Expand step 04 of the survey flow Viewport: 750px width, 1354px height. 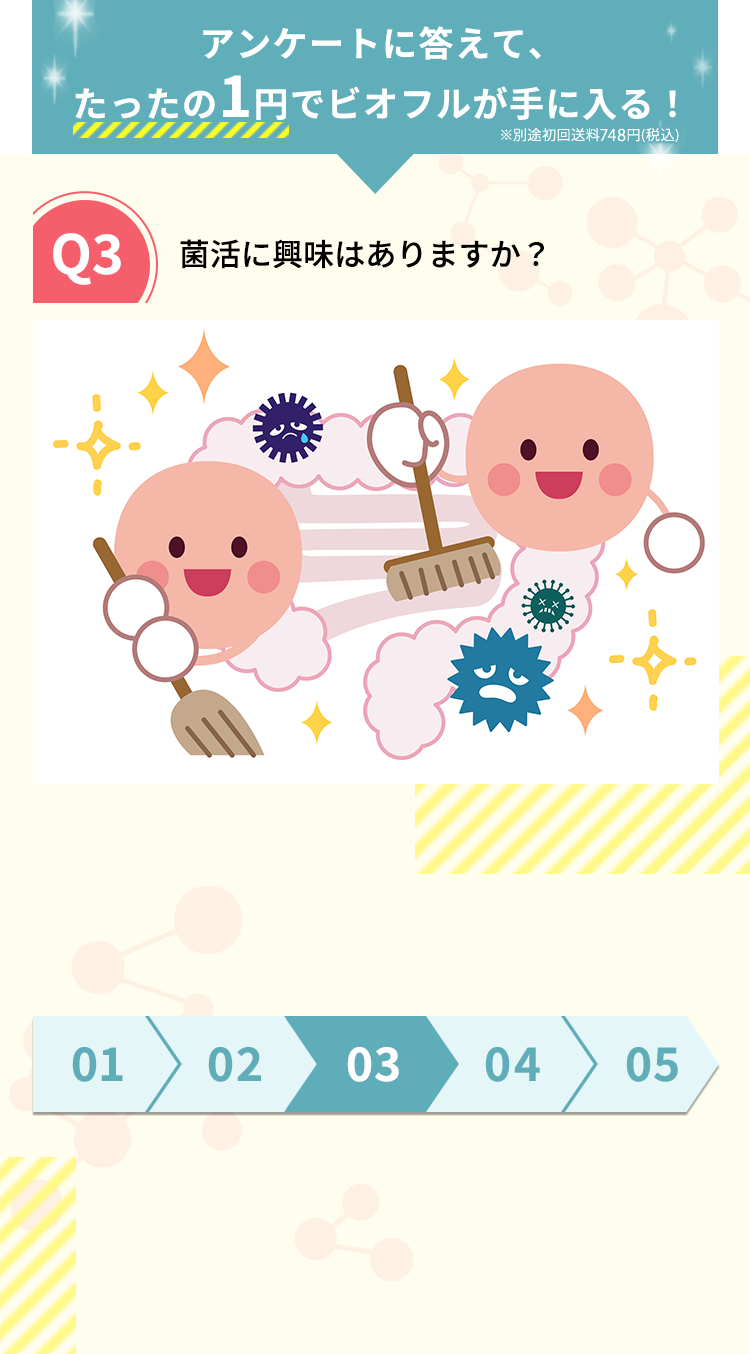coord(513,1064)
